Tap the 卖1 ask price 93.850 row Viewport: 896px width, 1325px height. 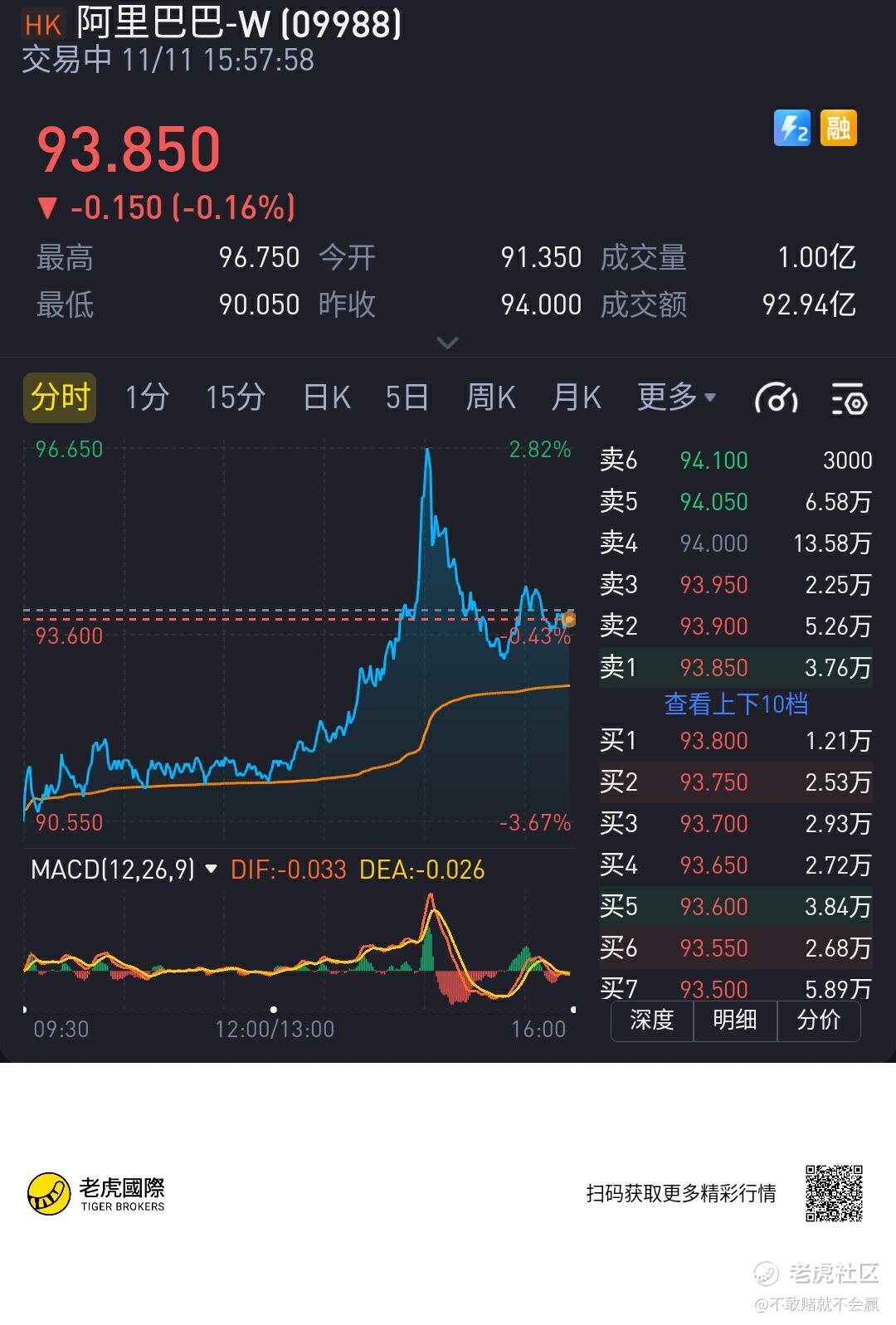(x=735, y=668)
